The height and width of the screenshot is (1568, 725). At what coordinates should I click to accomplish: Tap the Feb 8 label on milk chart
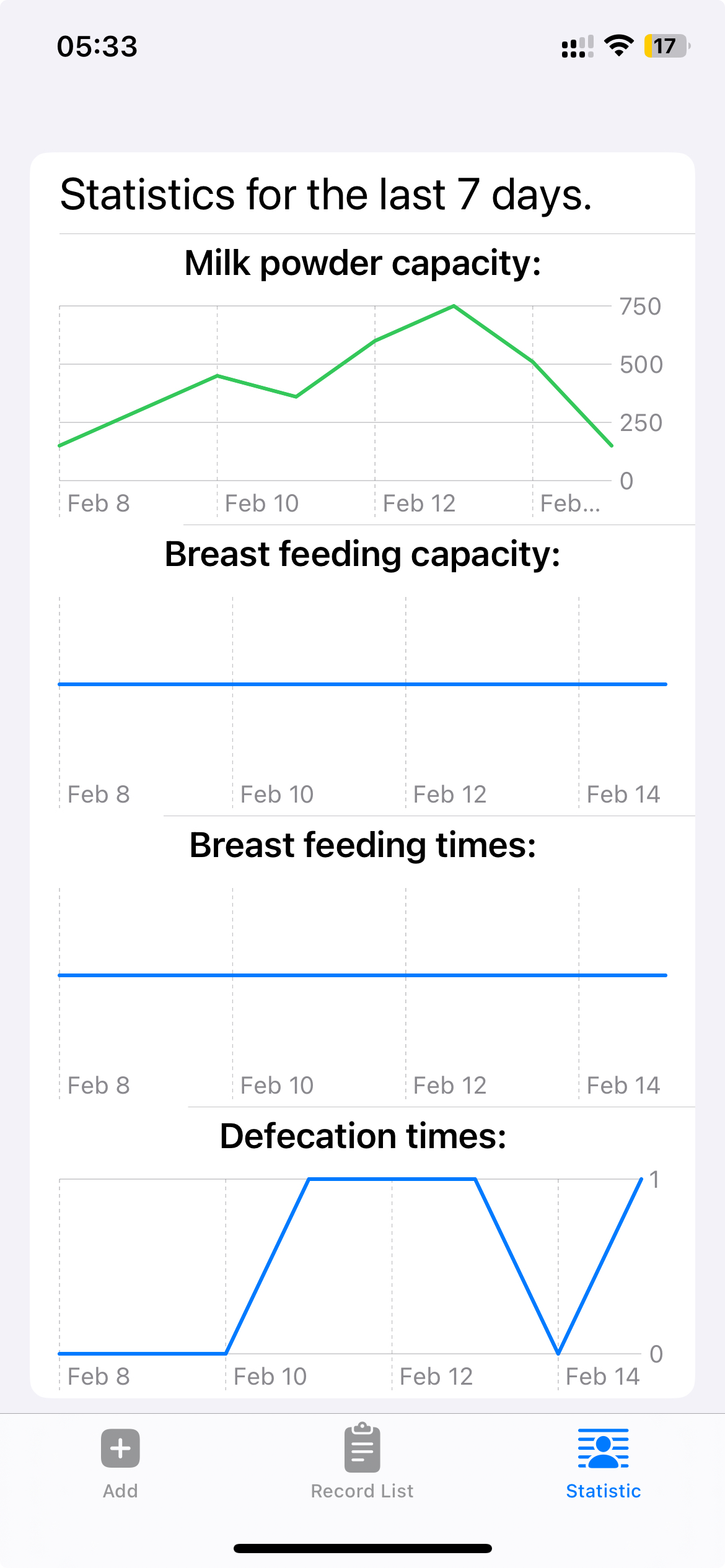click(x=99, y=503)
